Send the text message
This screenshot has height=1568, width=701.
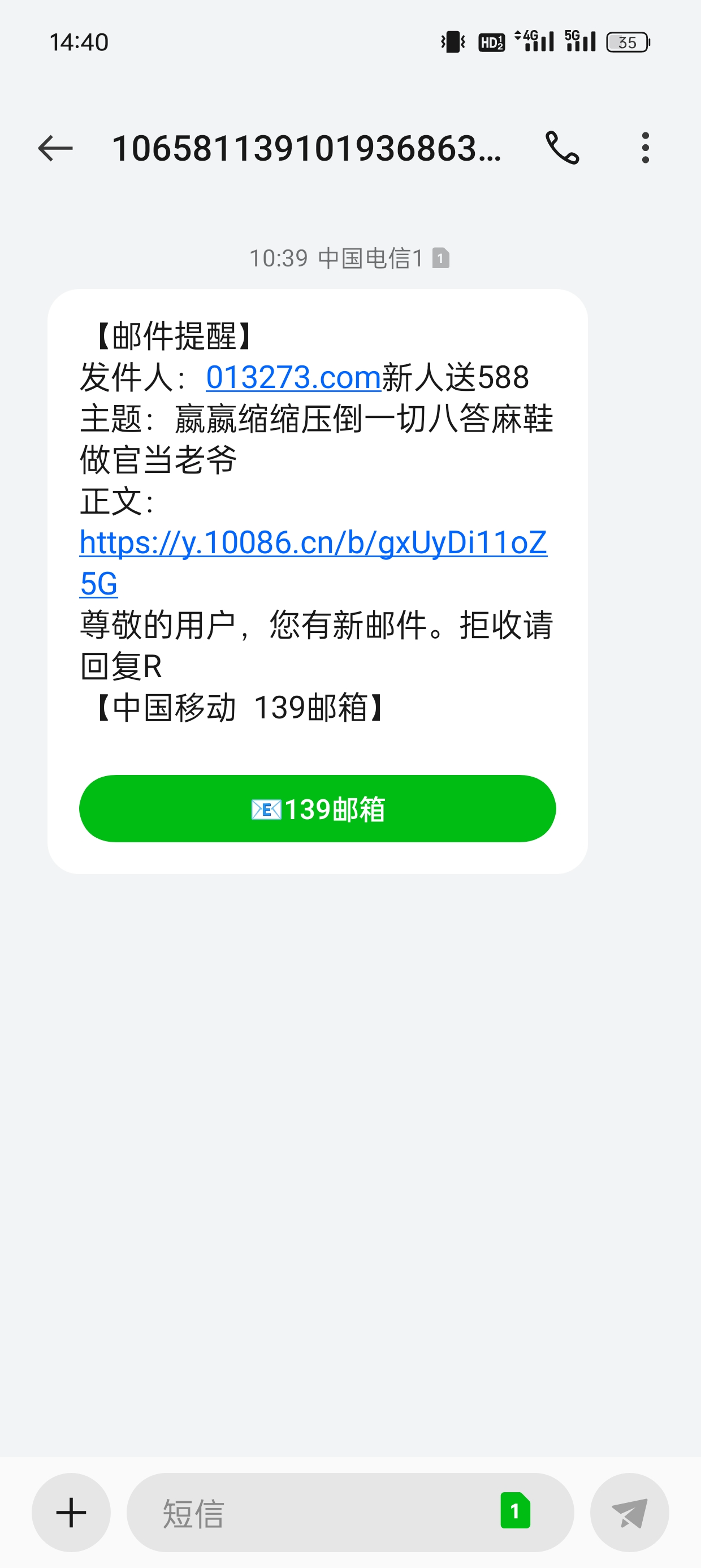tap(629, 1513)
